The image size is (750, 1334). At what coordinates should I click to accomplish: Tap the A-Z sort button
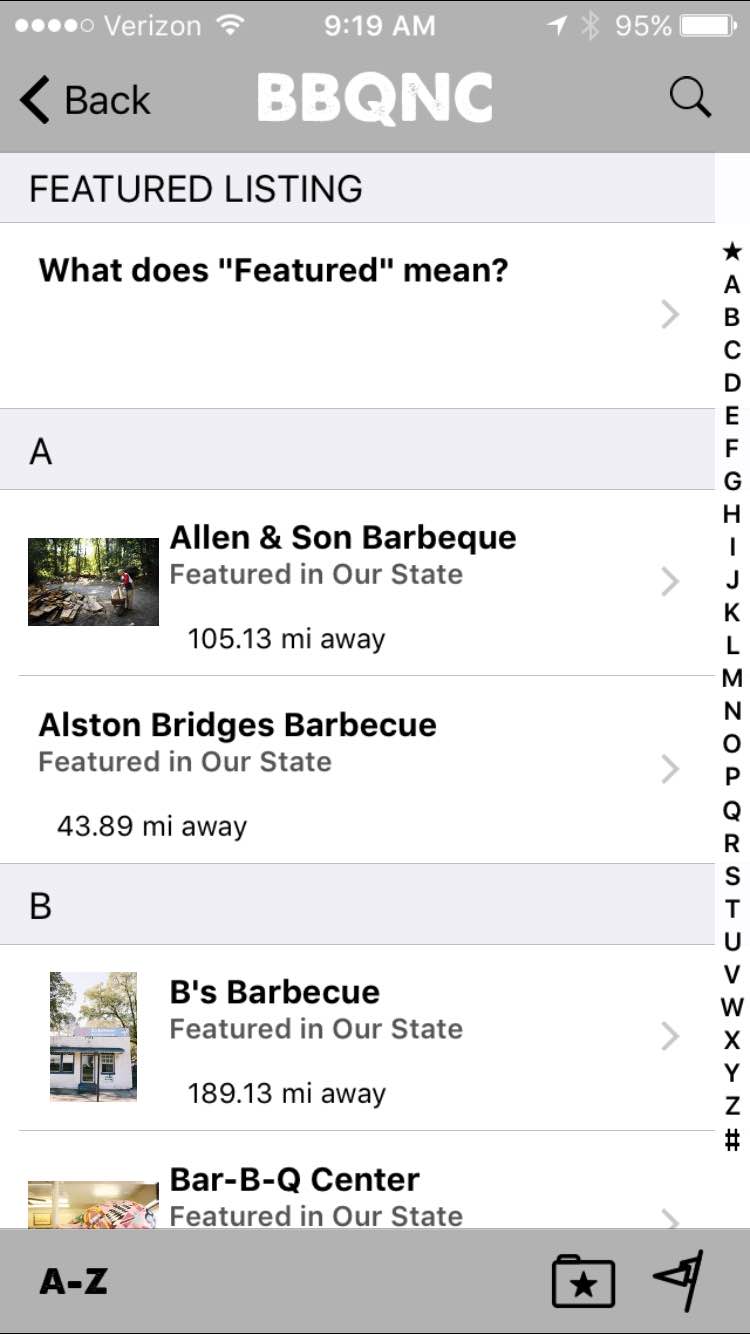pos(73,1281)
